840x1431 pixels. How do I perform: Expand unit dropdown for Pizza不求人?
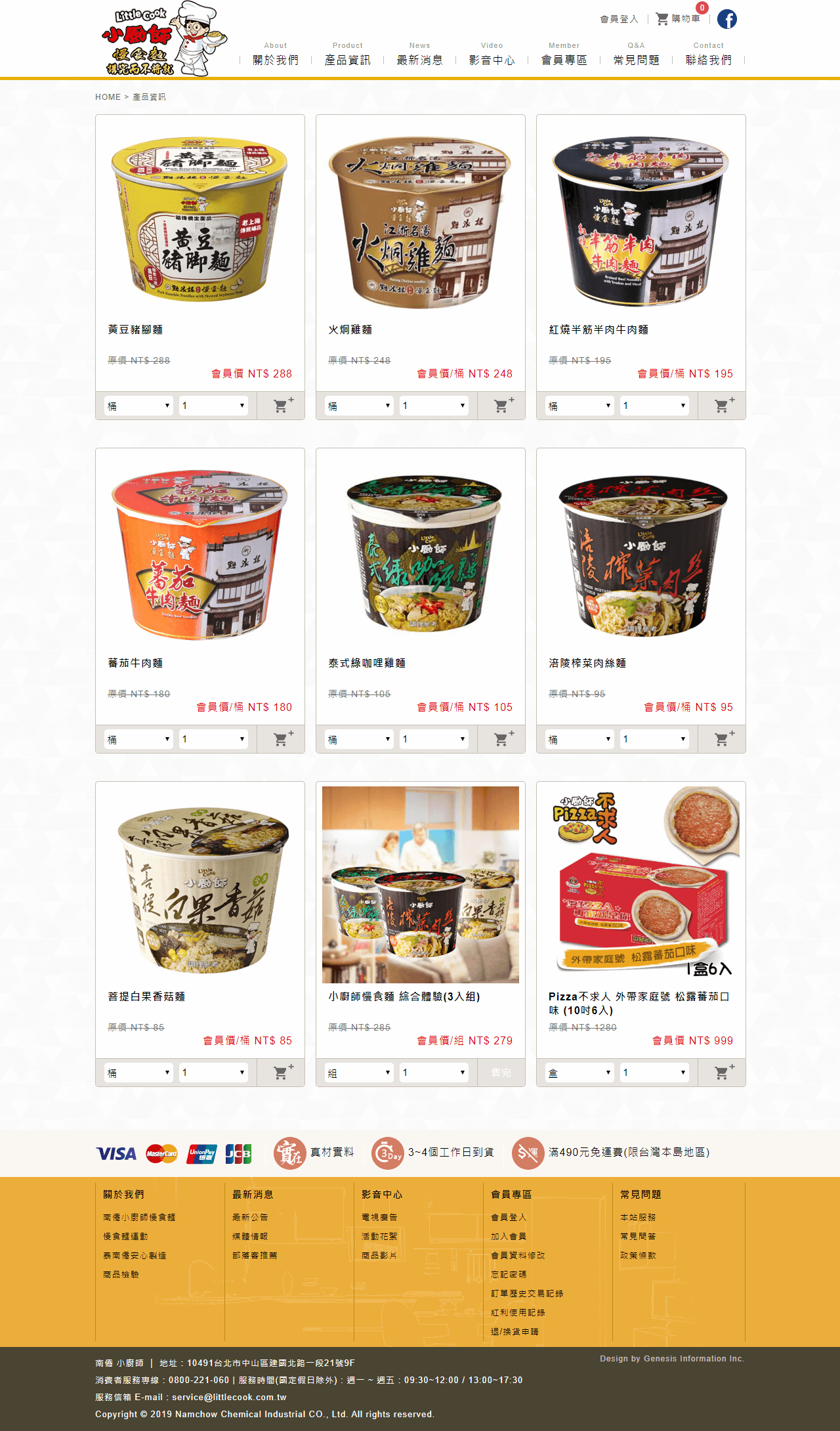coord(580,1073)
